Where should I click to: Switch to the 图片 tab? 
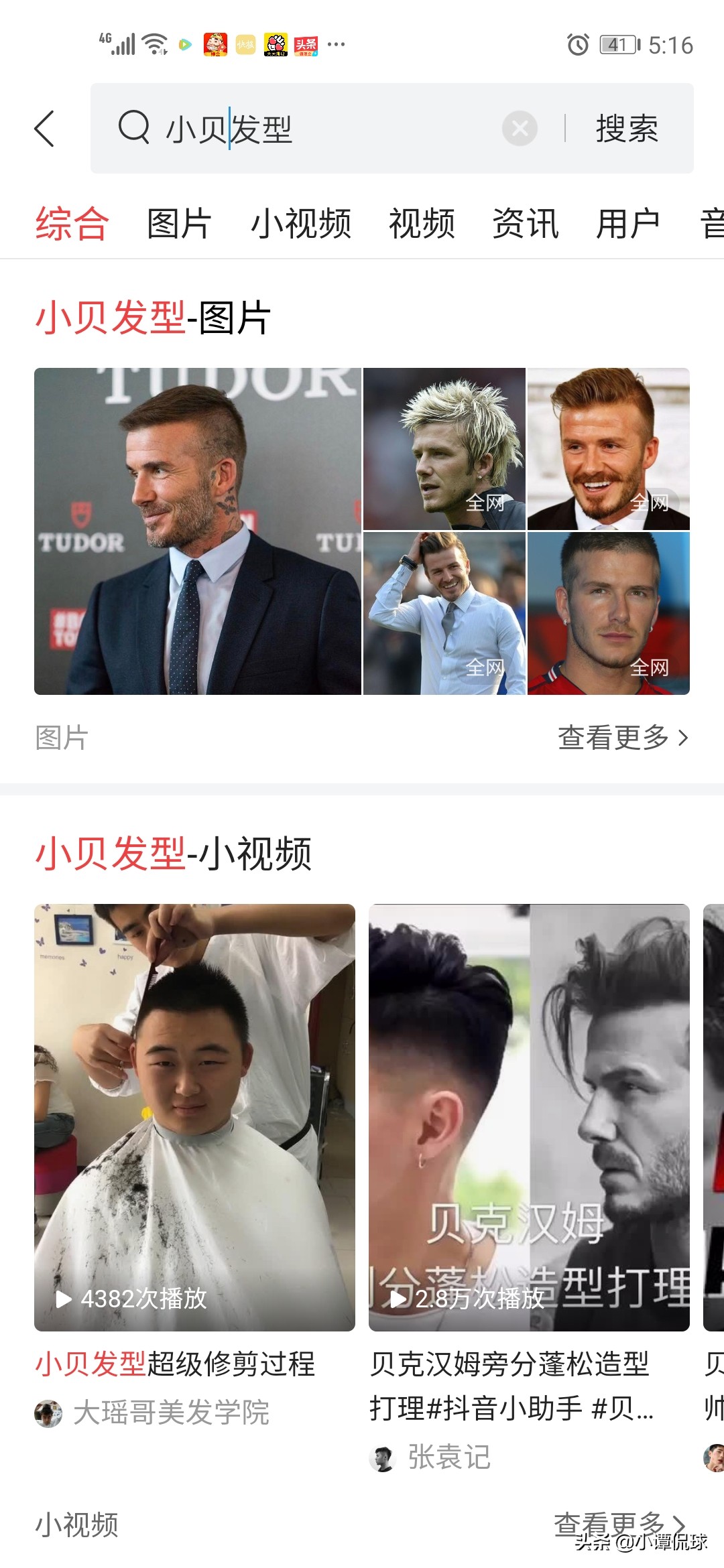(x=177, y=223)
